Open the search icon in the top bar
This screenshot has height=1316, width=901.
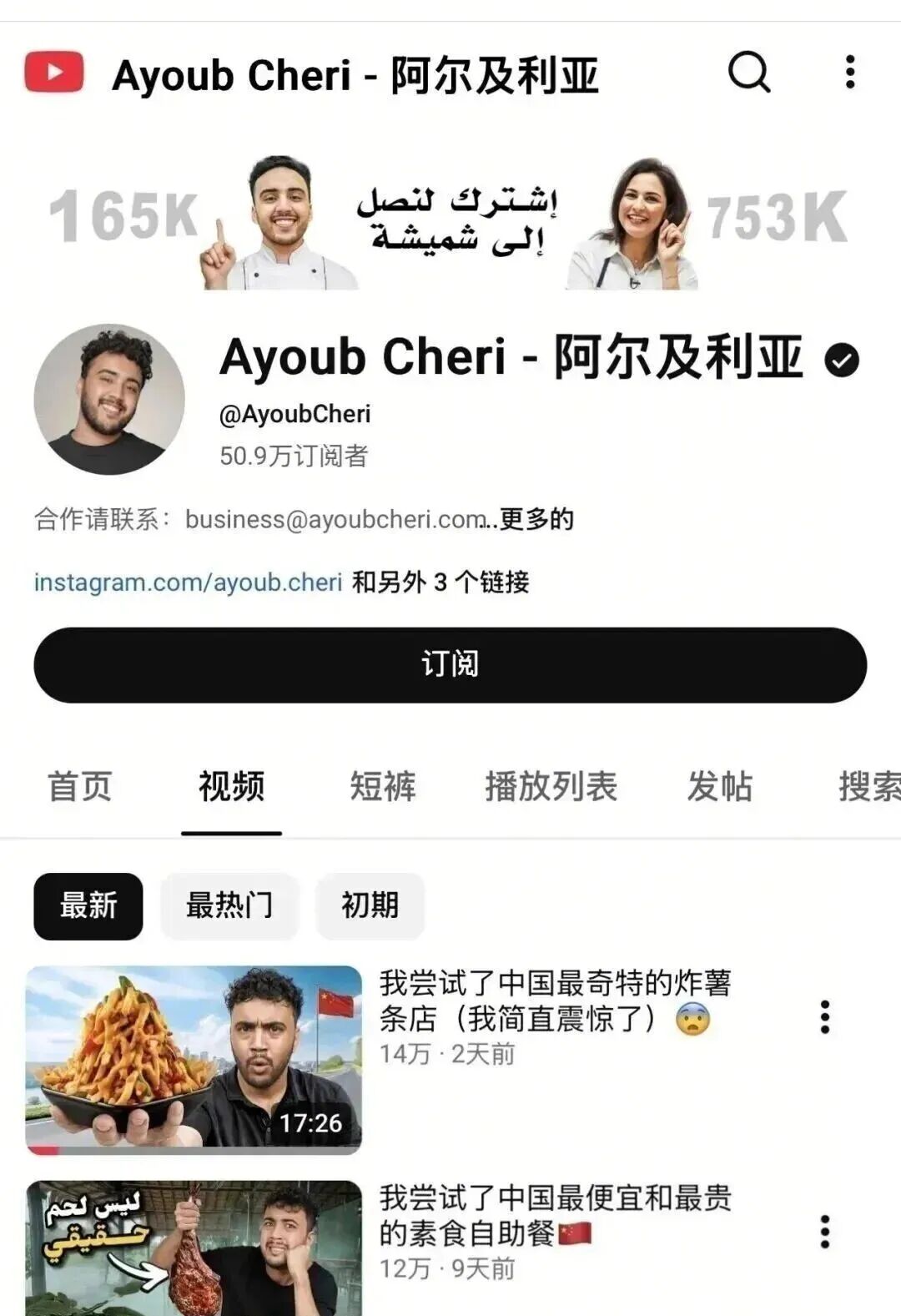749,73
